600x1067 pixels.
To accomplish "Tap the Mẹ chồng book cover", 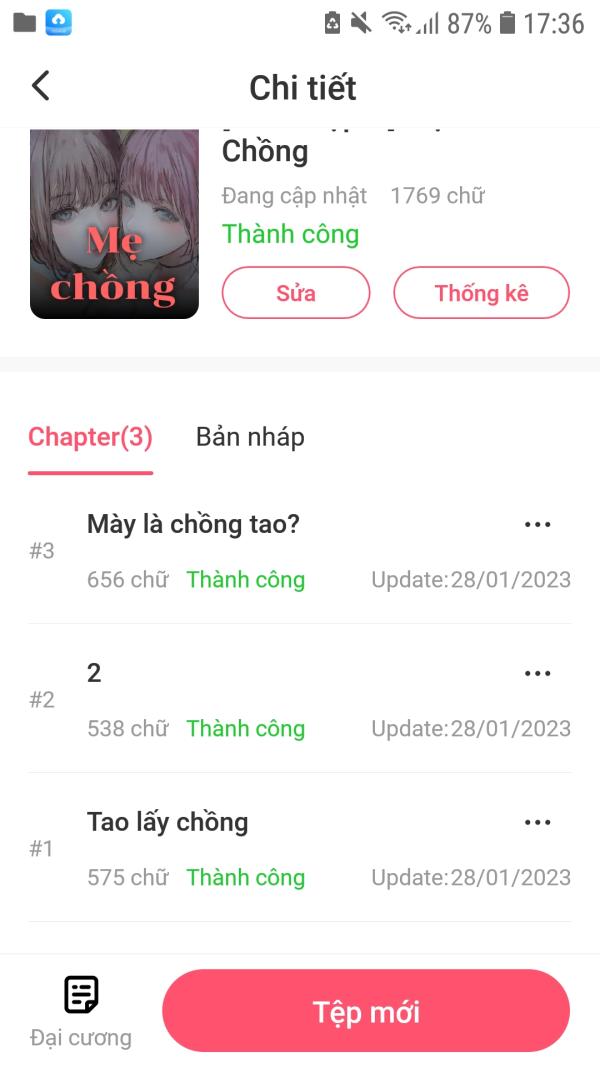I will tap(114, 224).
